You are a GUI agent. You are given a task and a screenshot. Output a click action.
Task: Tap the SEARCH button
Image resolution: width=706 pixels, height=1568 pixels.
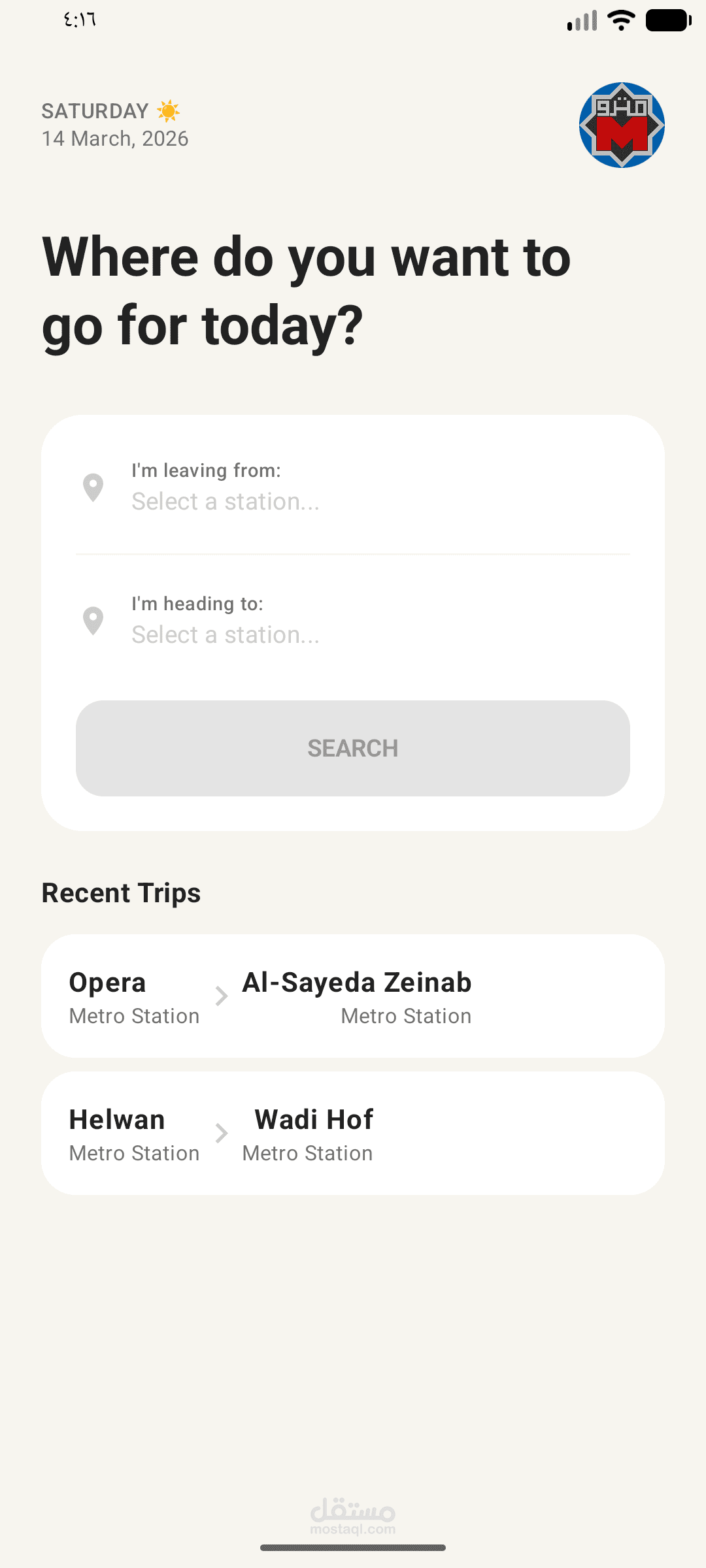coord(353,748)
